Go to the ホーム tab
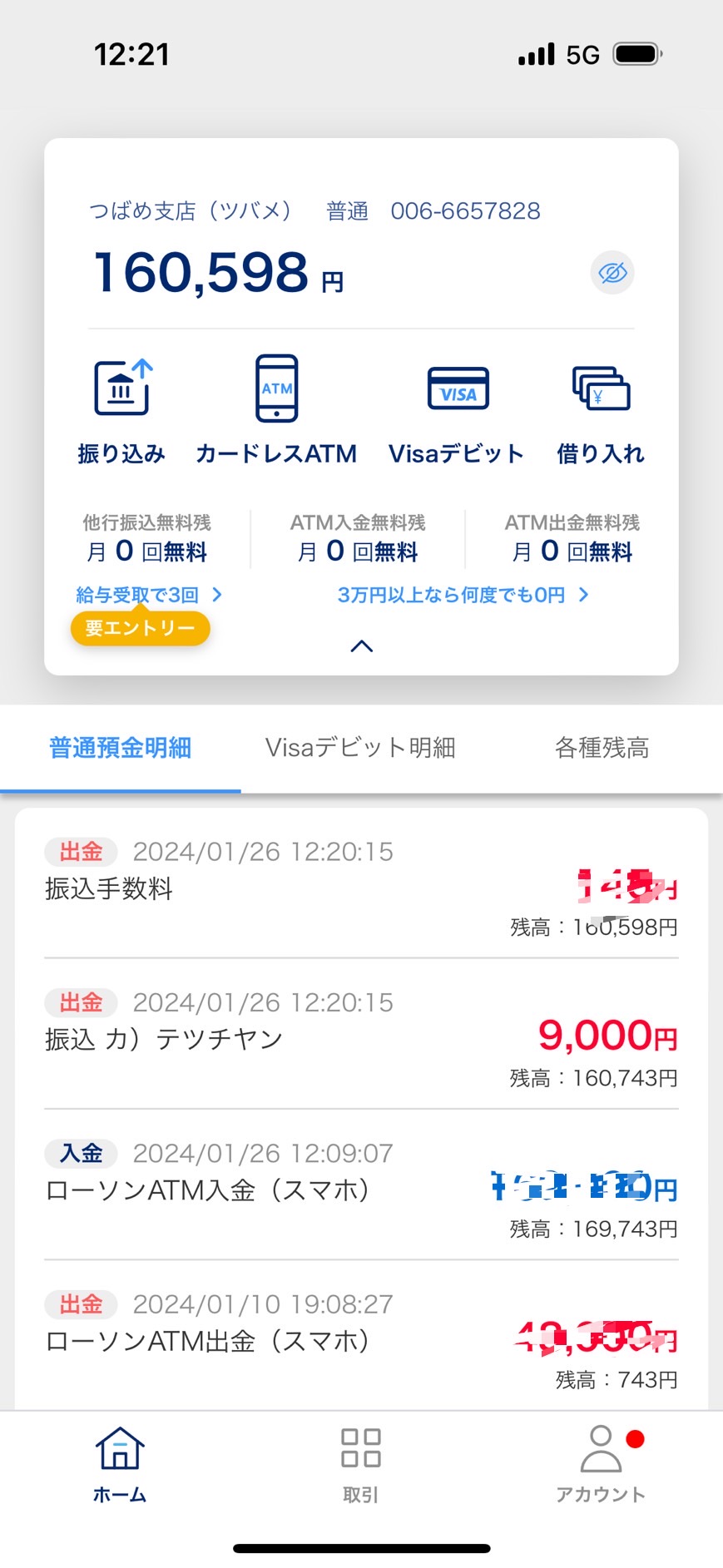This screenshot has width=723, height=1568. pos(121,1465)
